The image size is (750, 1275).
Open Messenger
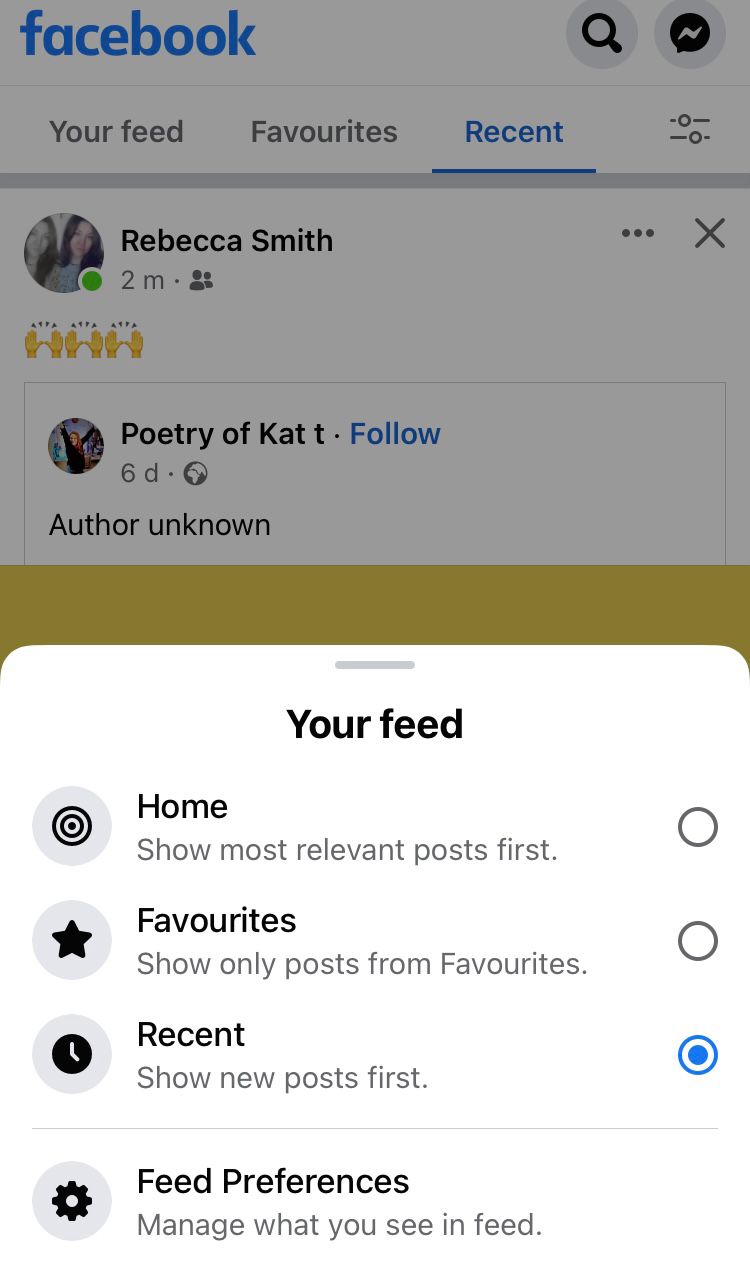click(690, 34)
